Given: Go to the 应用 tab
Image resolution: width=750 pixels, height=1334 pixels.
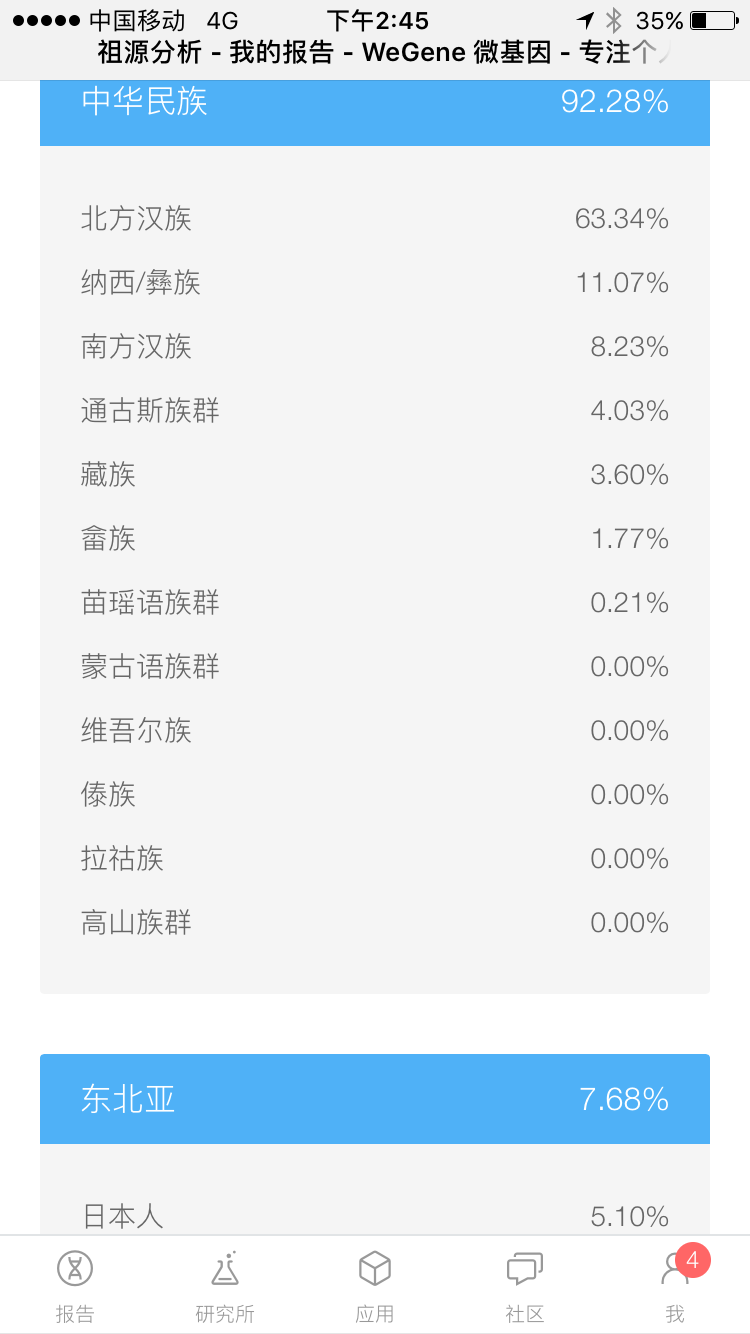Looking at the screenshot, I should click(x=375, y=1285).
